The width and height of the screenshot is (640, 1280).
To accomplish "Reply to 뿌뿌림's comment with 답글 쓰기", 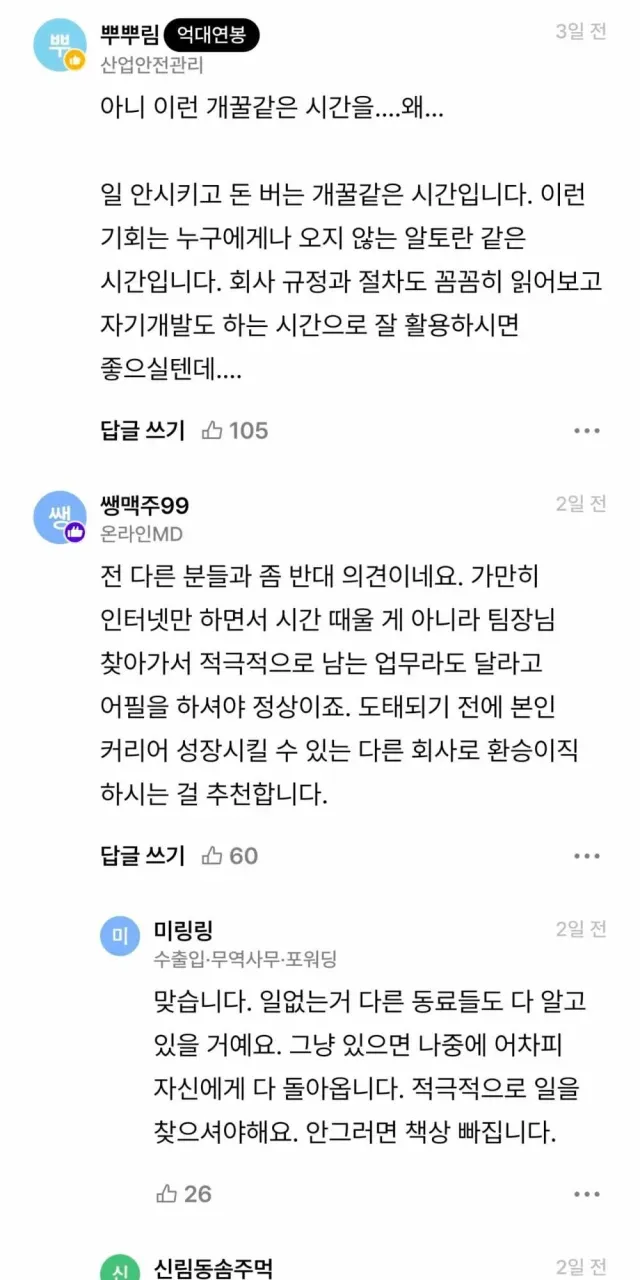I will (143, 431).
